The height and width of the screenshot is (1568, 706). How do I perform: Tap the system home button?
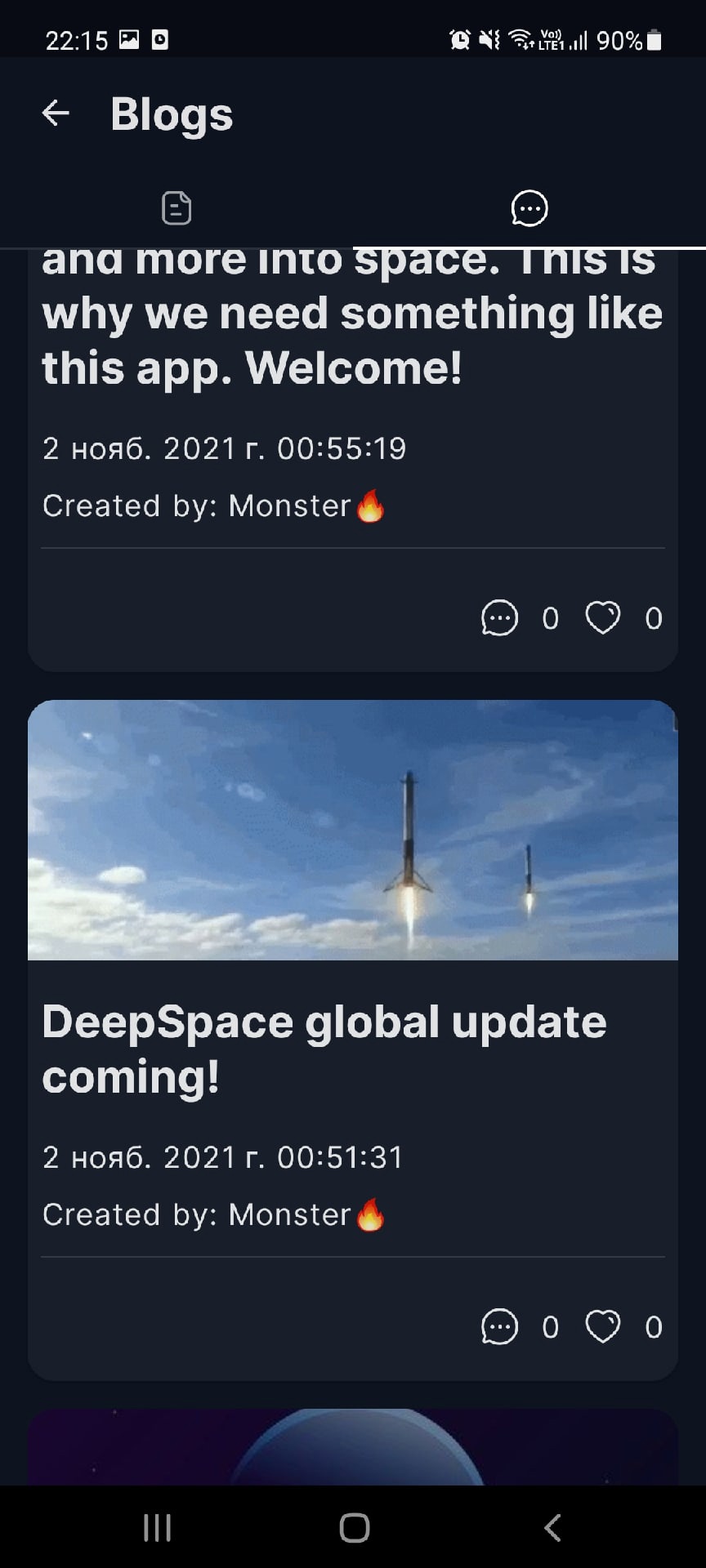click(354, 1527)
